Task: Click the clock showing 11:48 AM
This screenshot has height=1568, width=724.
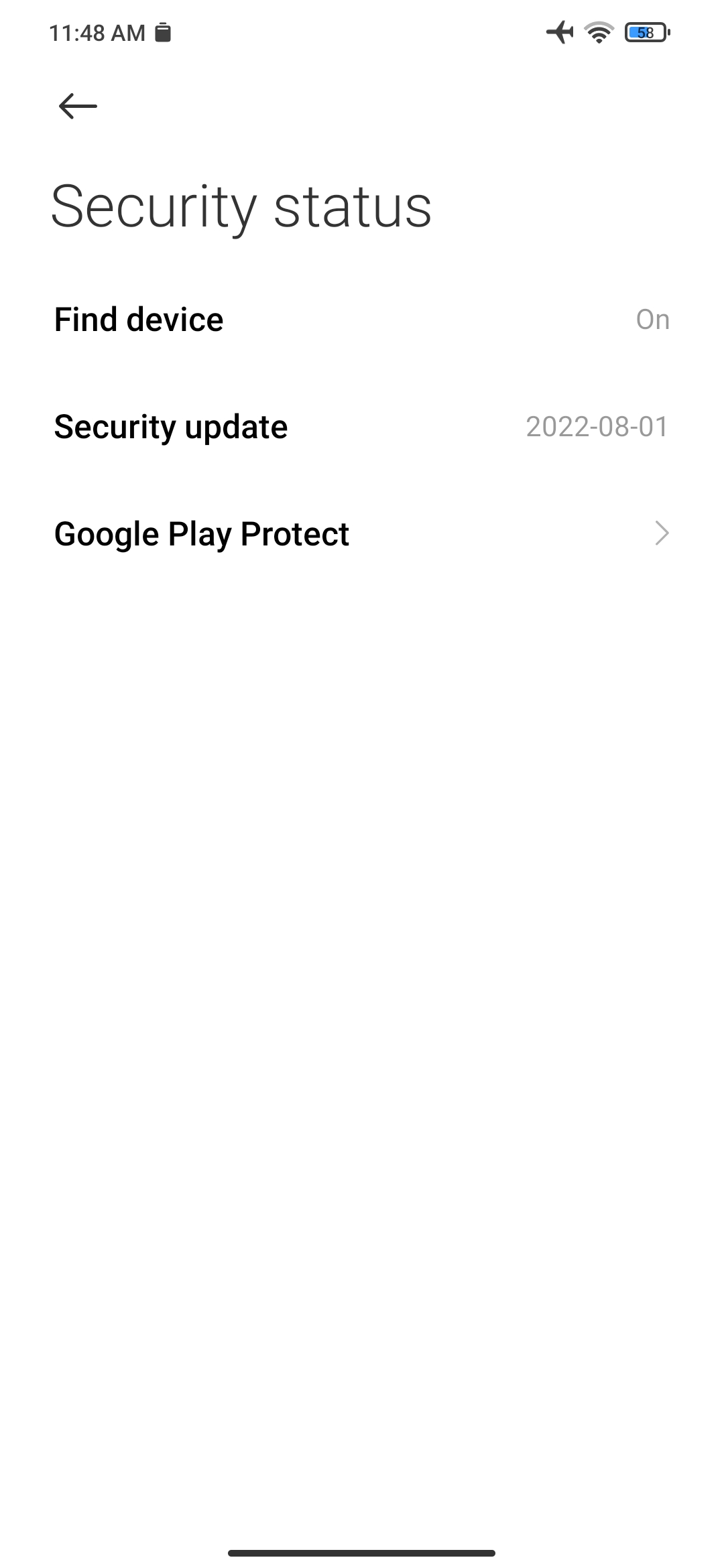Action: 98,31
